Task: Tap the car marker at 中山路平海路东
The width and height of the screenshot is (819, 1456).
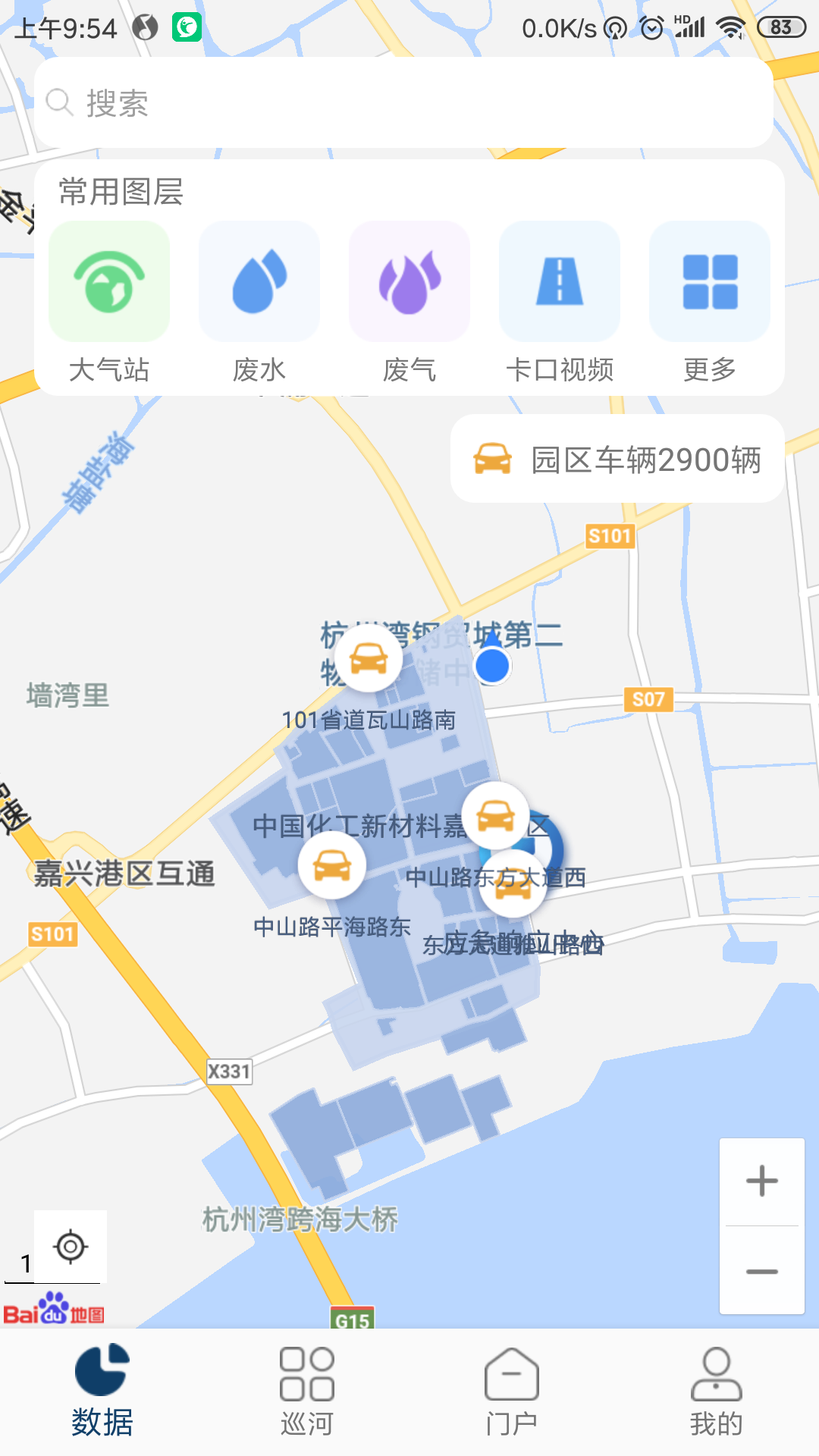Action: [x=332, y=866]
